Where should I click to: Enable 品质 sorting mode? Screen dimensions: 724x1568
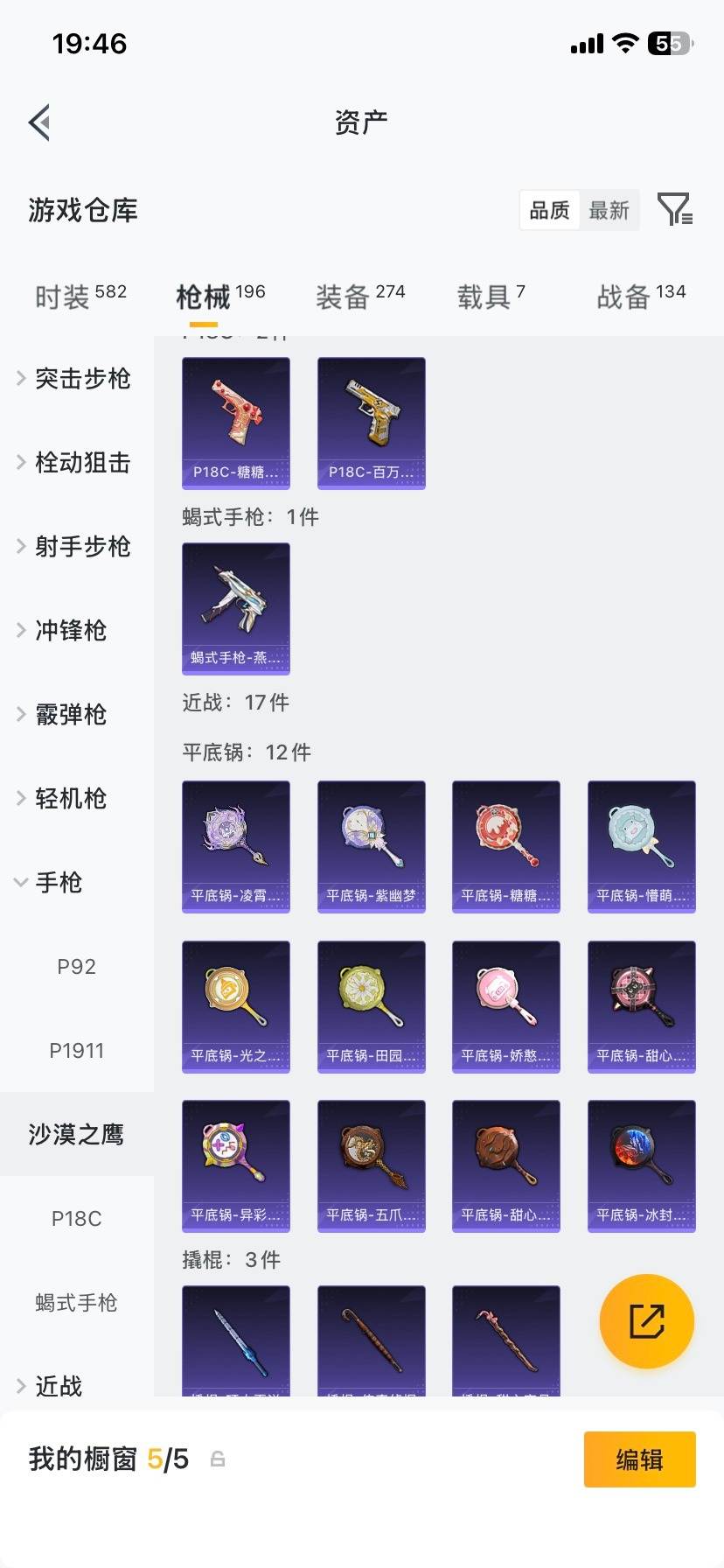[548, 210]
